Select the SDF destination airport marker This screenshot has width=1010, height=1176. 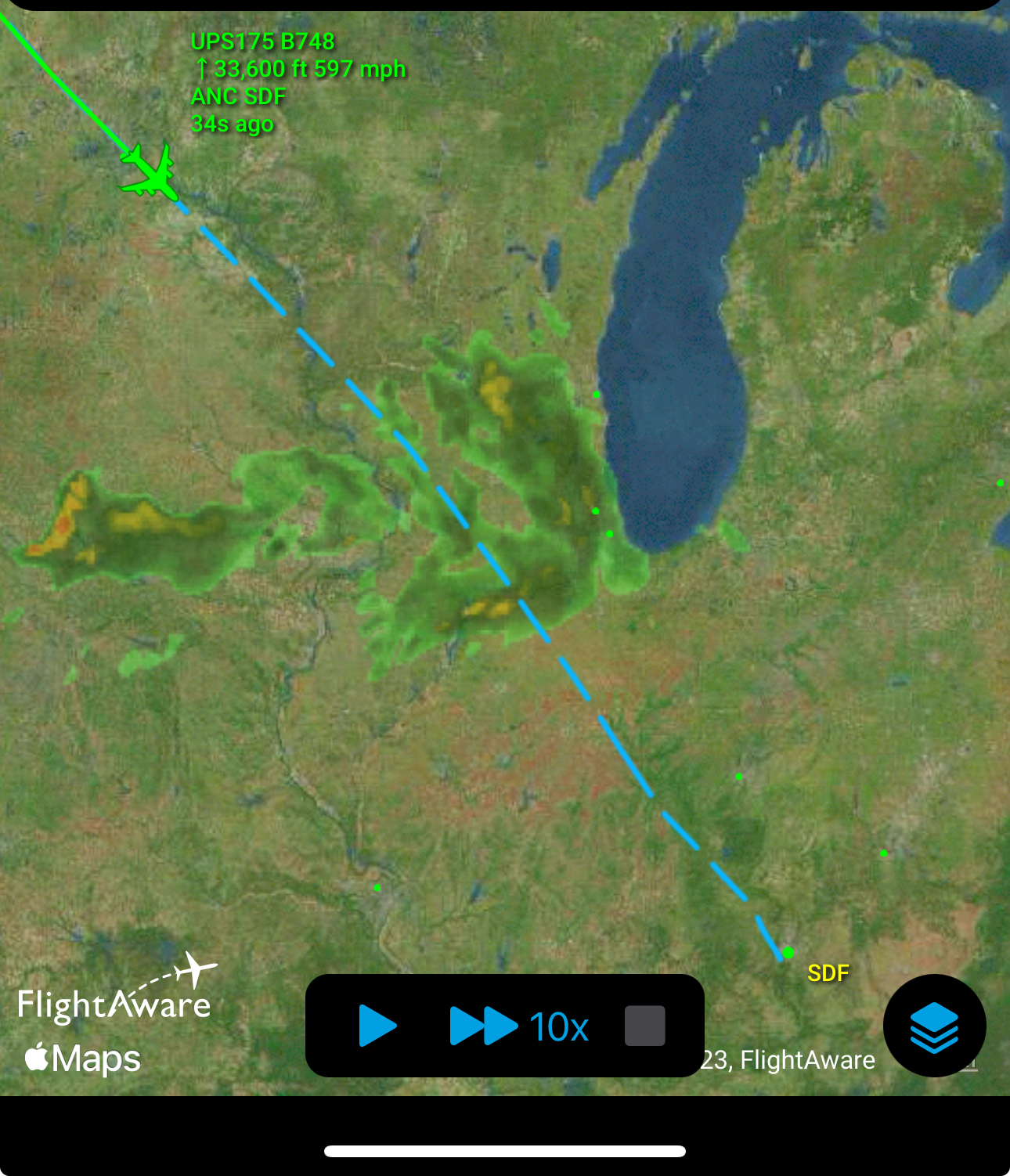788,953
